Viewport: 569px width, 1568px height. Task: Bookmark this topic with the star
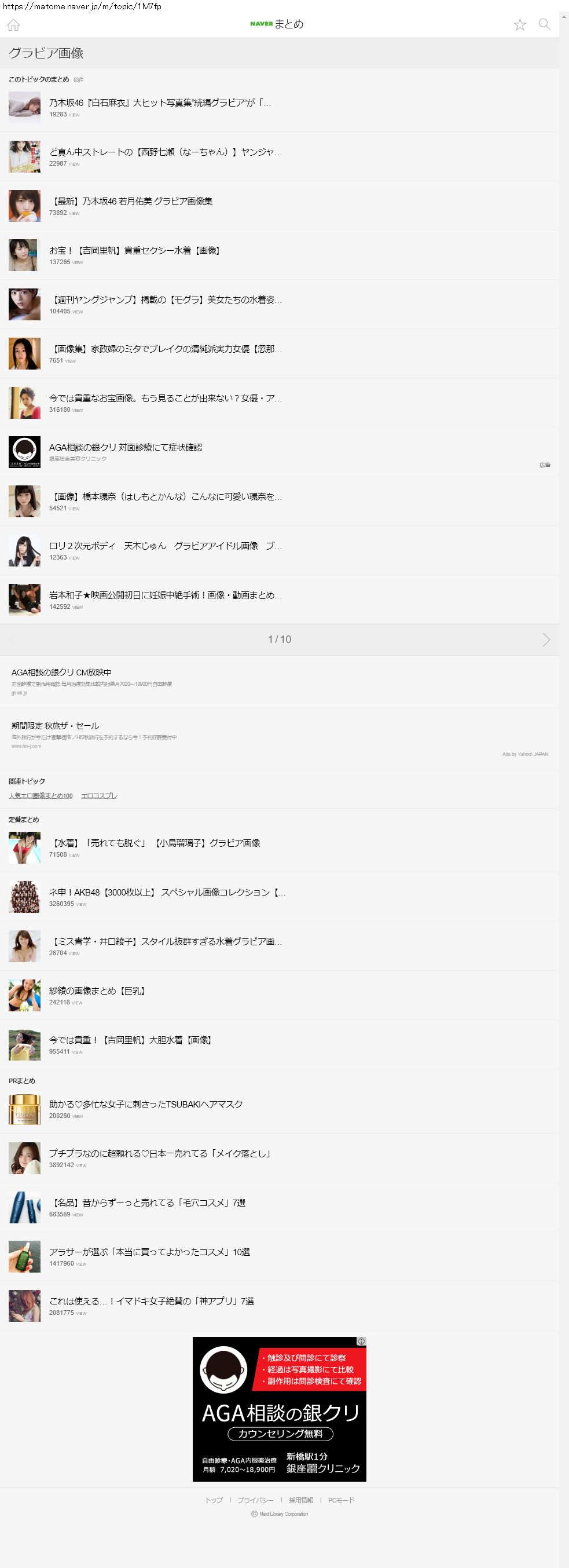point(519,24)
